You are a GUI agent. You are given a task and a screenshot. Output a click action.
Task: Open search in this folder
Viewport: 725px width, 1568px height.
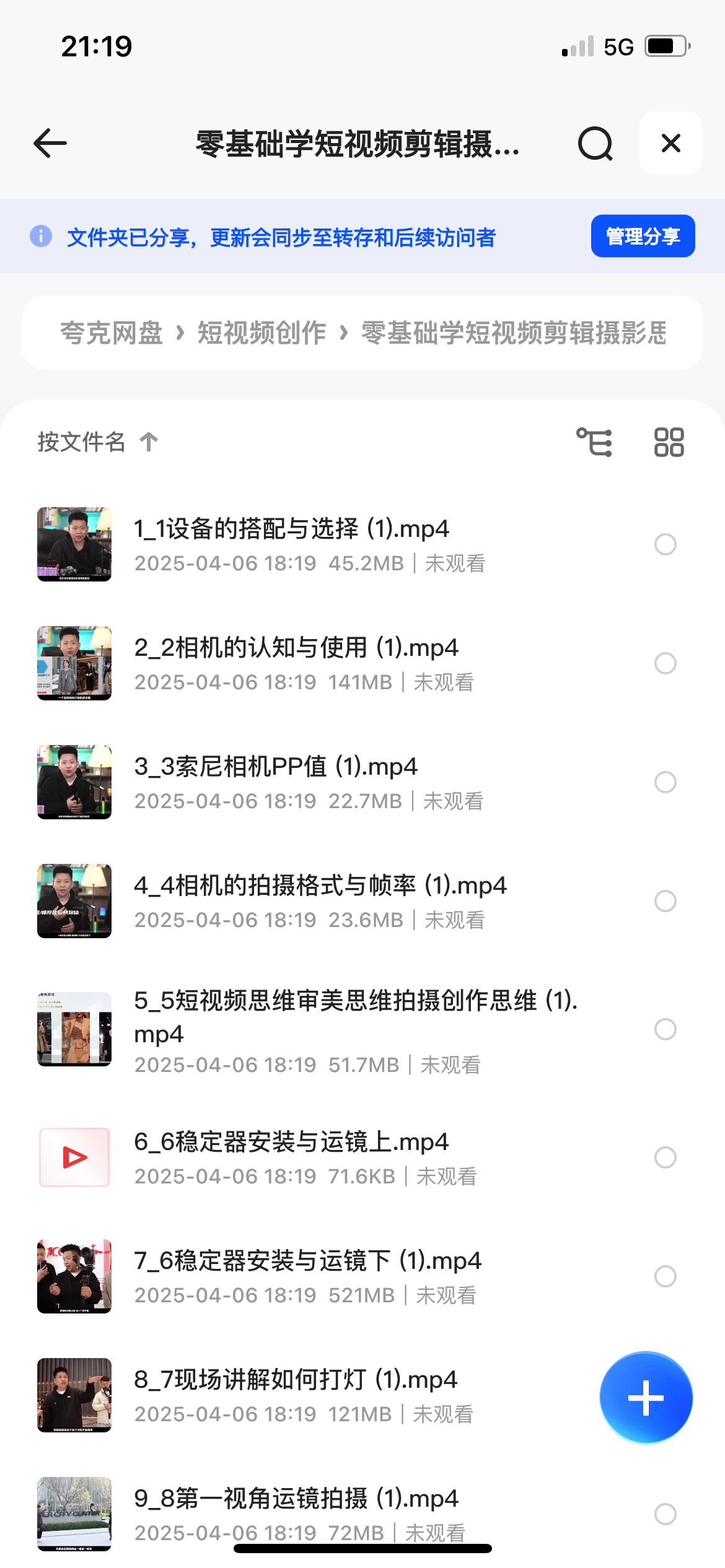click(x=595, y=144)
